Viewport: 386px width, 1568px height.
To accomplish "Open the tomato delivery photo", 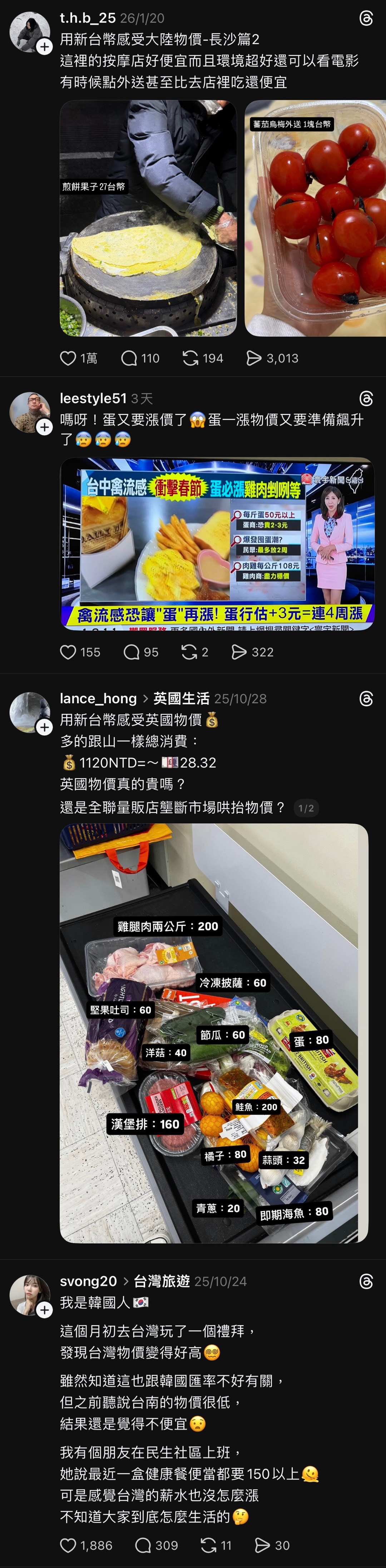I will (315, 218).
